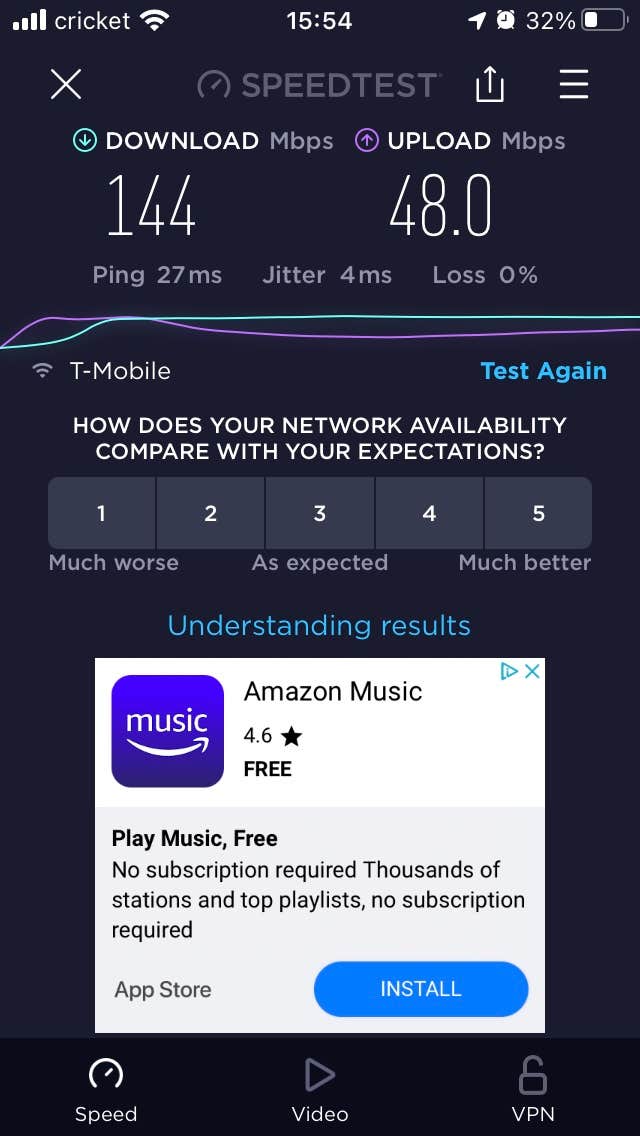The image size is (640, 1136).
Task: Rate network availability as 1
Action: (101, 513)
